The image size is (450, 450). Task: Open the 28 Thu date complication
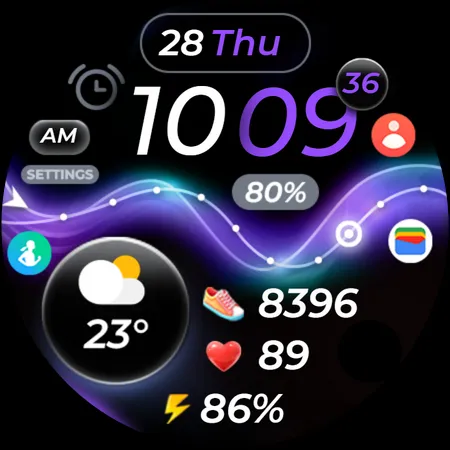225,43
